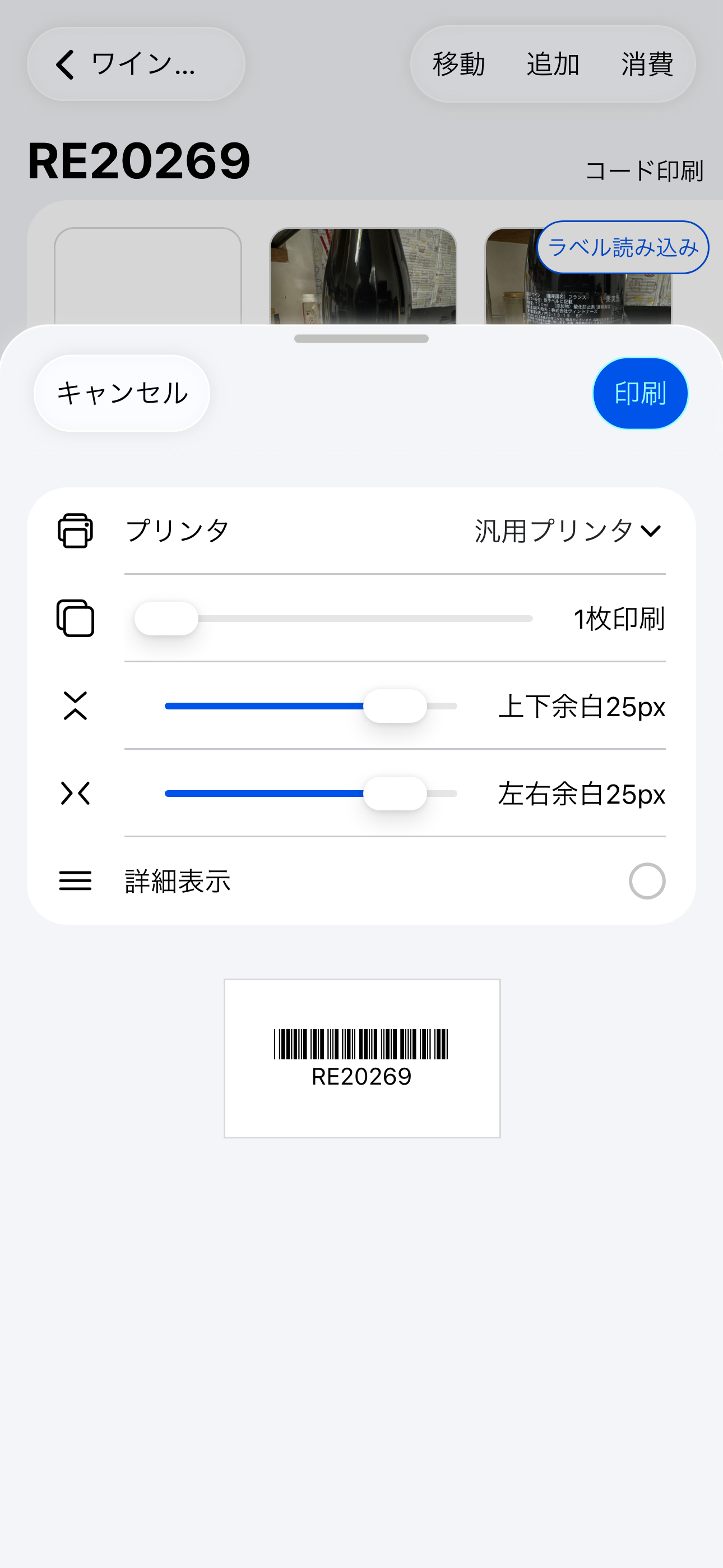This screenshot has width=723, height=1568.
Task: Open コード印刷 next to RE20269
Action: coord(644,171)
